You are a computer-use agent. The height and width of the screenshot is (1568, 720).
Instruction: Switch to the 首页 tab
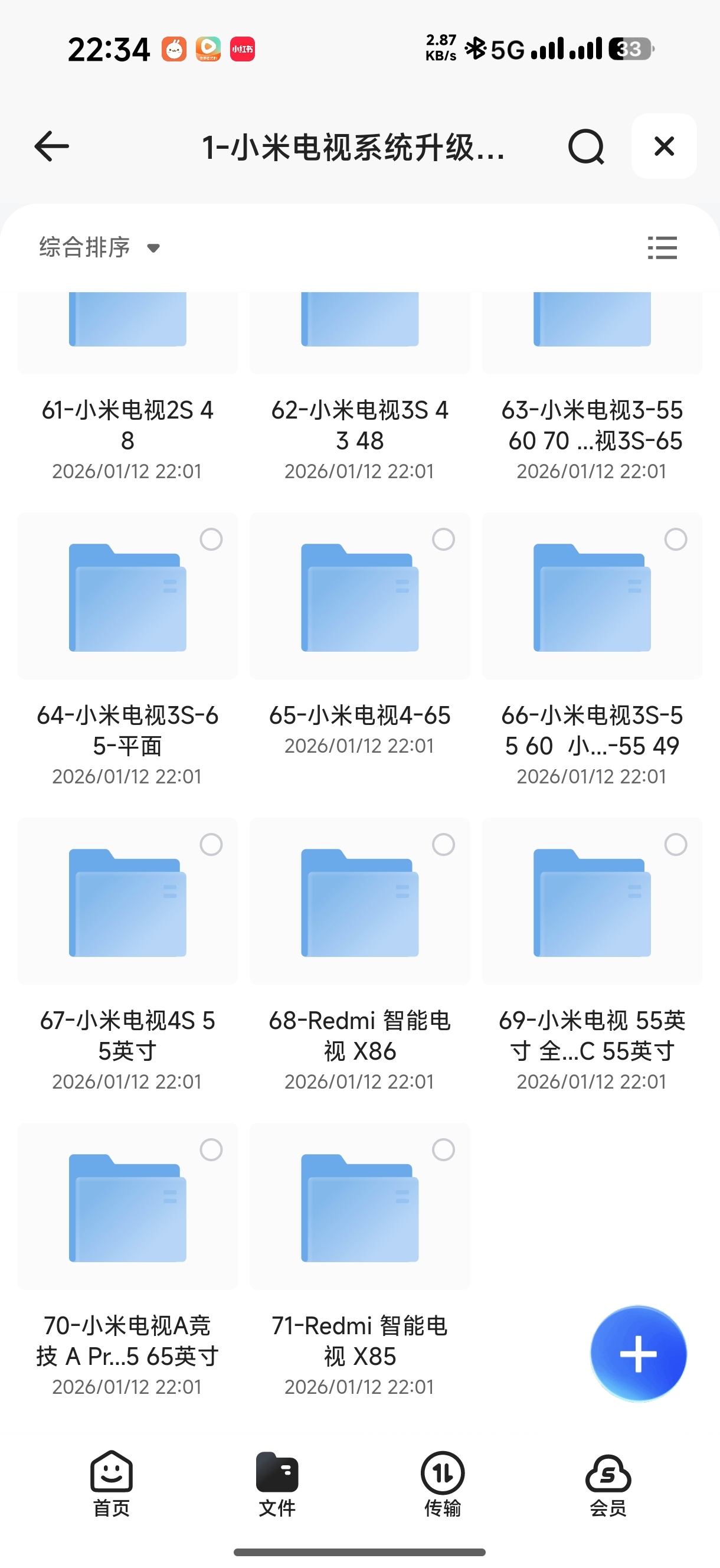click(x=112, y=1484)
